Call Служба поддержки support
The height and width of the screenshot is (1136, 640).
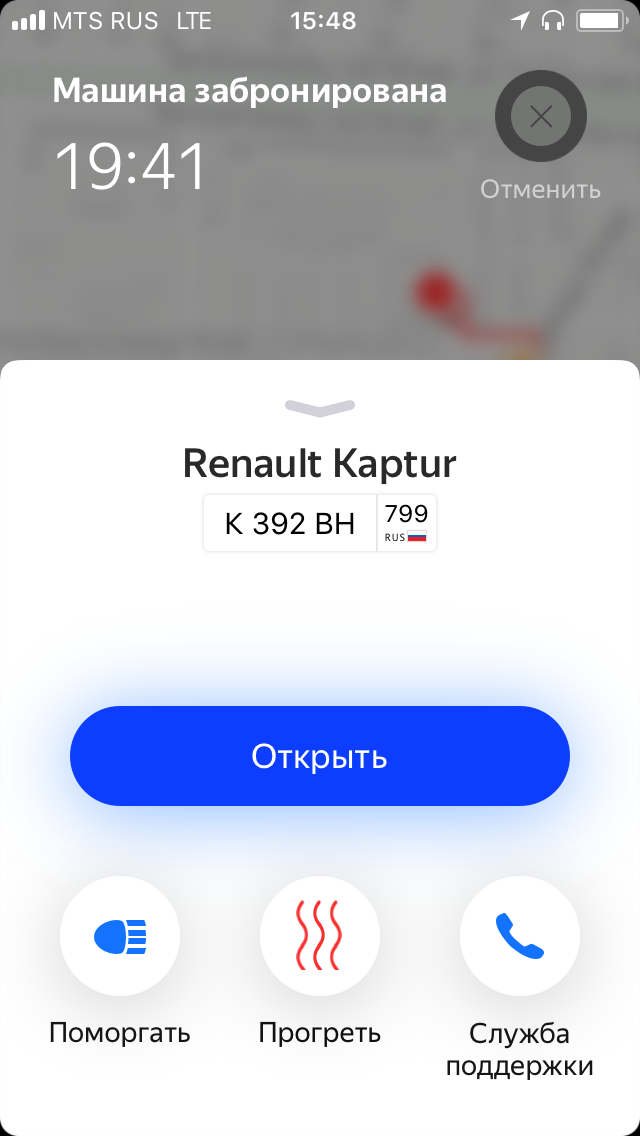[519, 937]
